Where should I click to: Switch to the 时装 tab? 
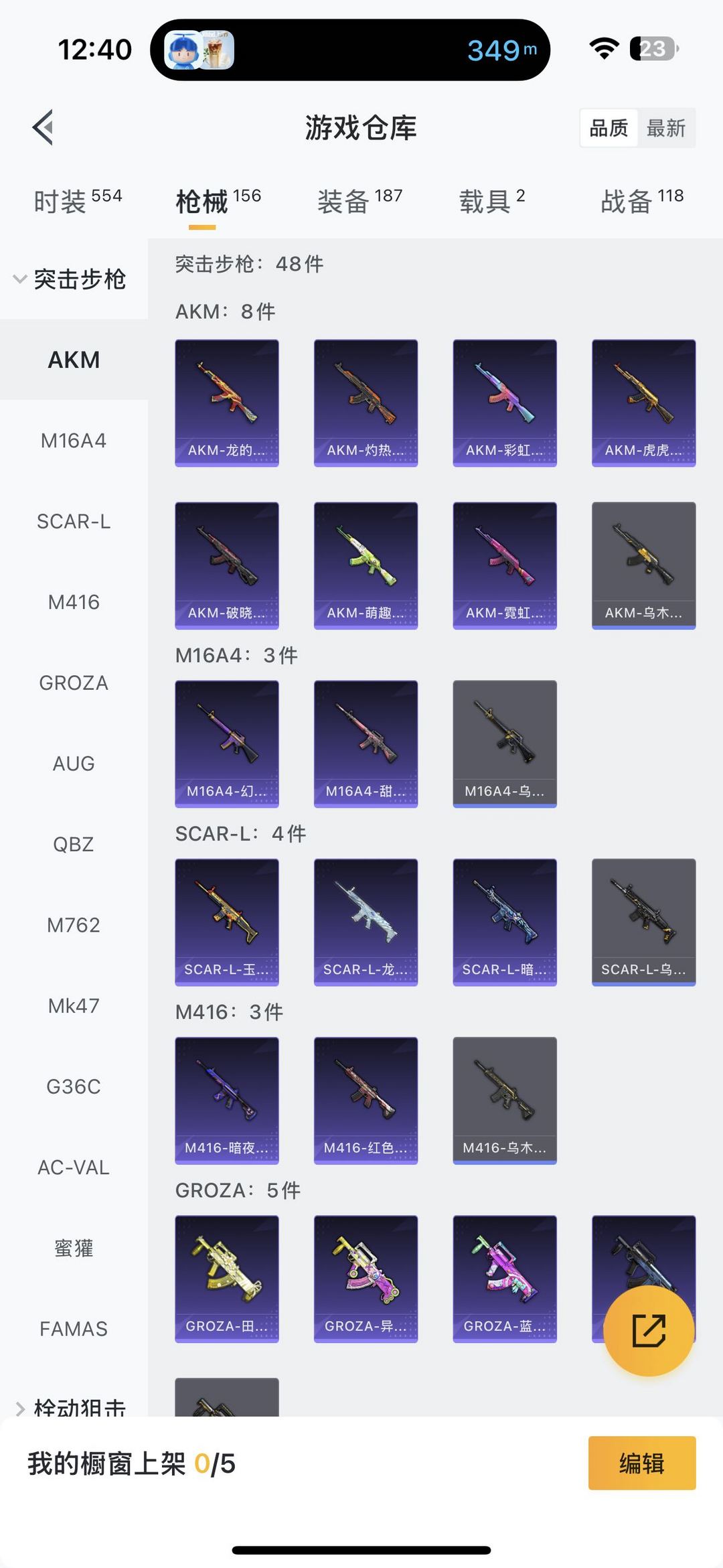click(x=78, y=201)
